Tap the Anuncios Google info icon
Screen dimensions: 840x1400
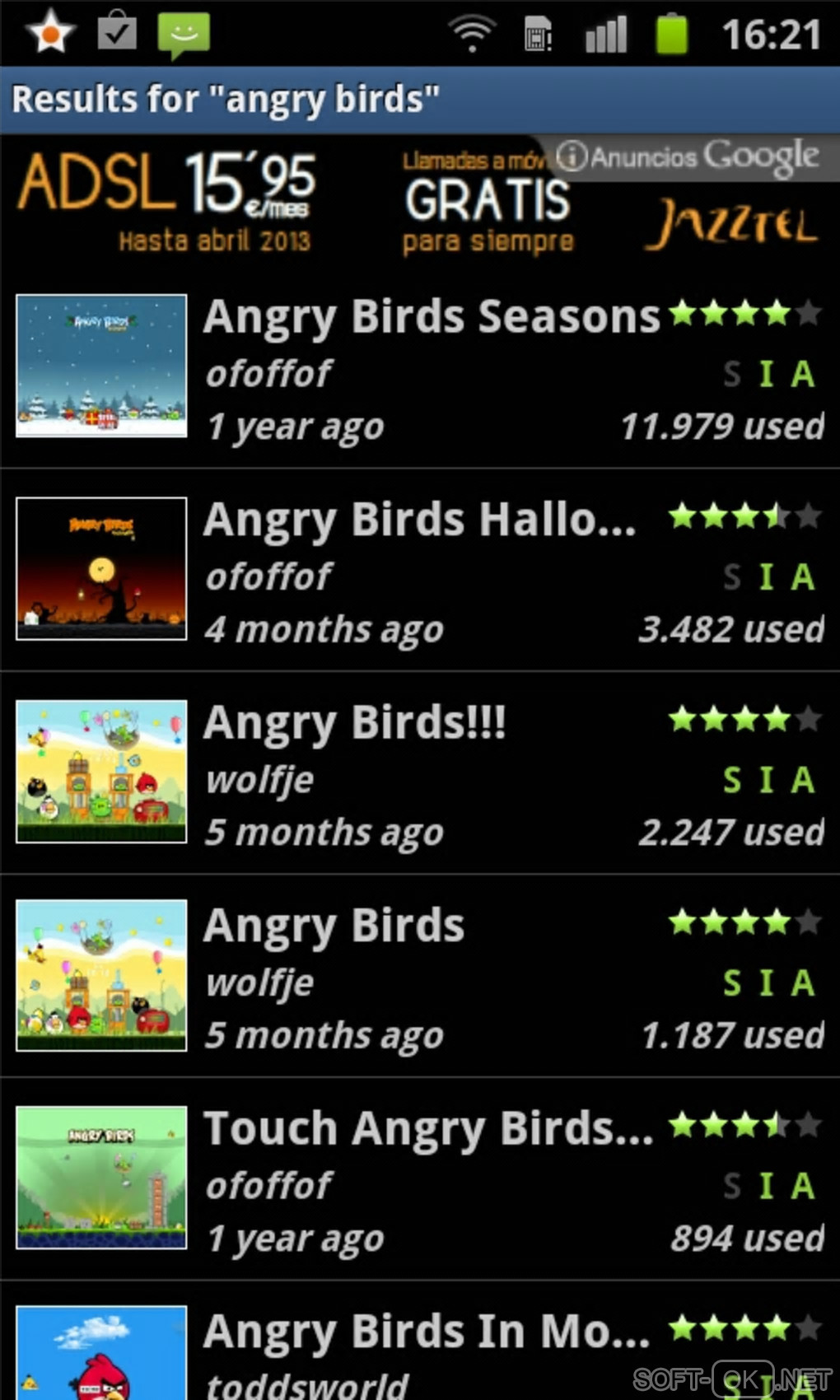click(572, 156)
